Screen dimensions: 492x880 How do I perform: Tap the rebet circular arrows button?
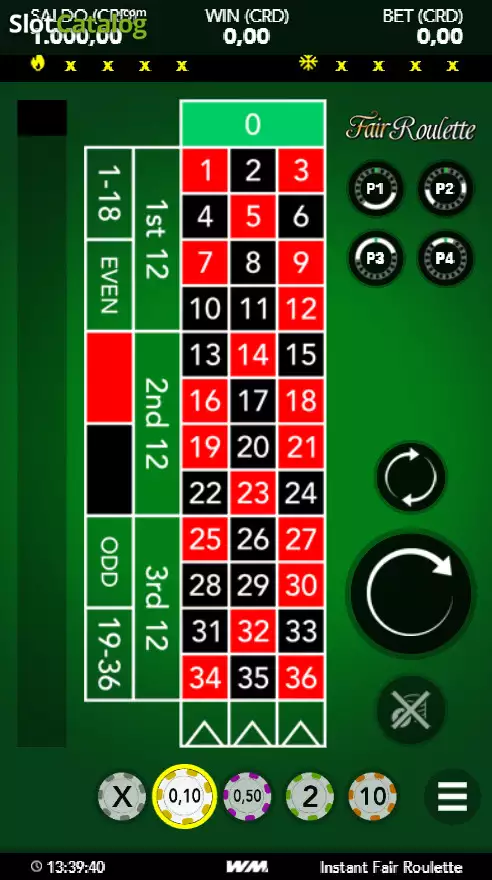click(x=411, y=476)
